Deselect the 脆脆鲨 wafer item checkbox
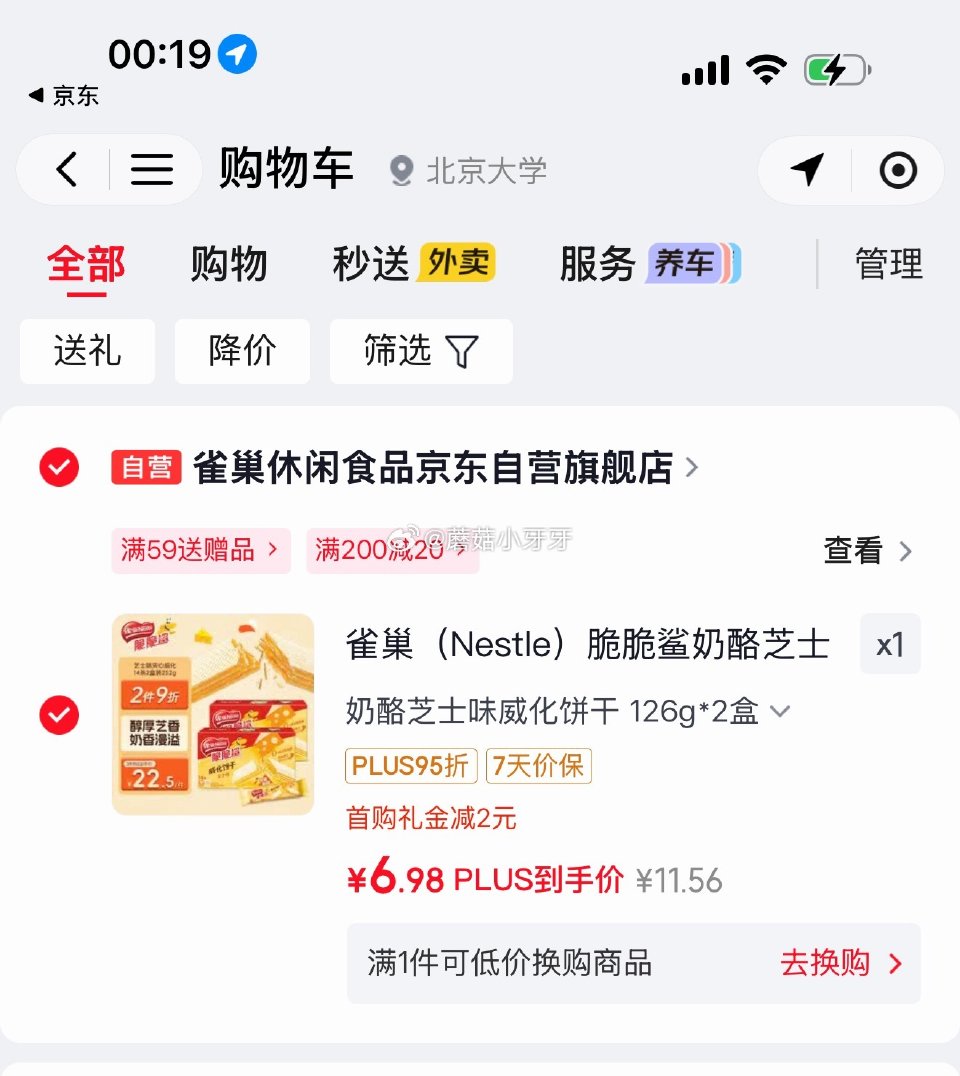The height and width of the screenshot is (1076, 960). [x=58, y=717]
